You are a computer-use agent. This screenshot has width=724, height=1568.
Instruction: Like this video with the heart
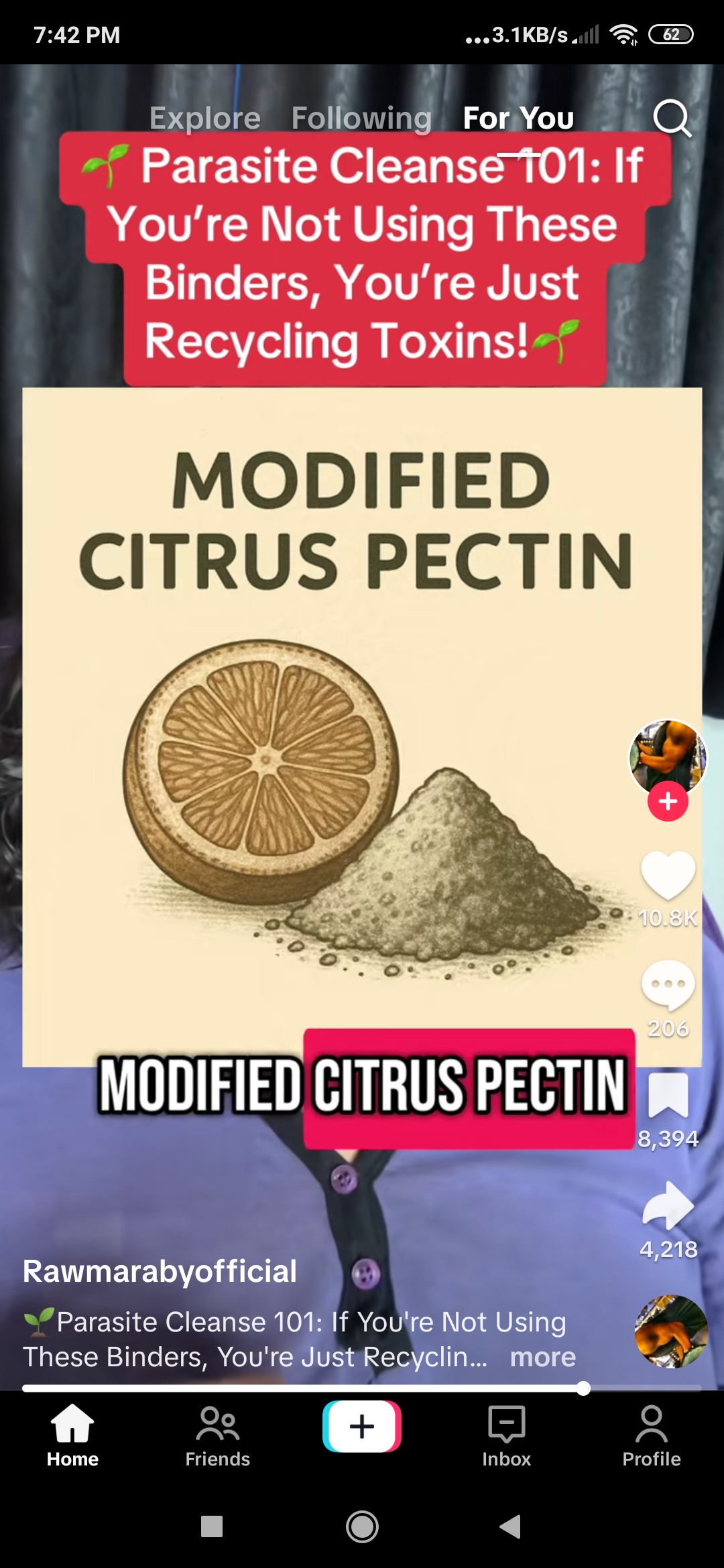click(668, 875)
